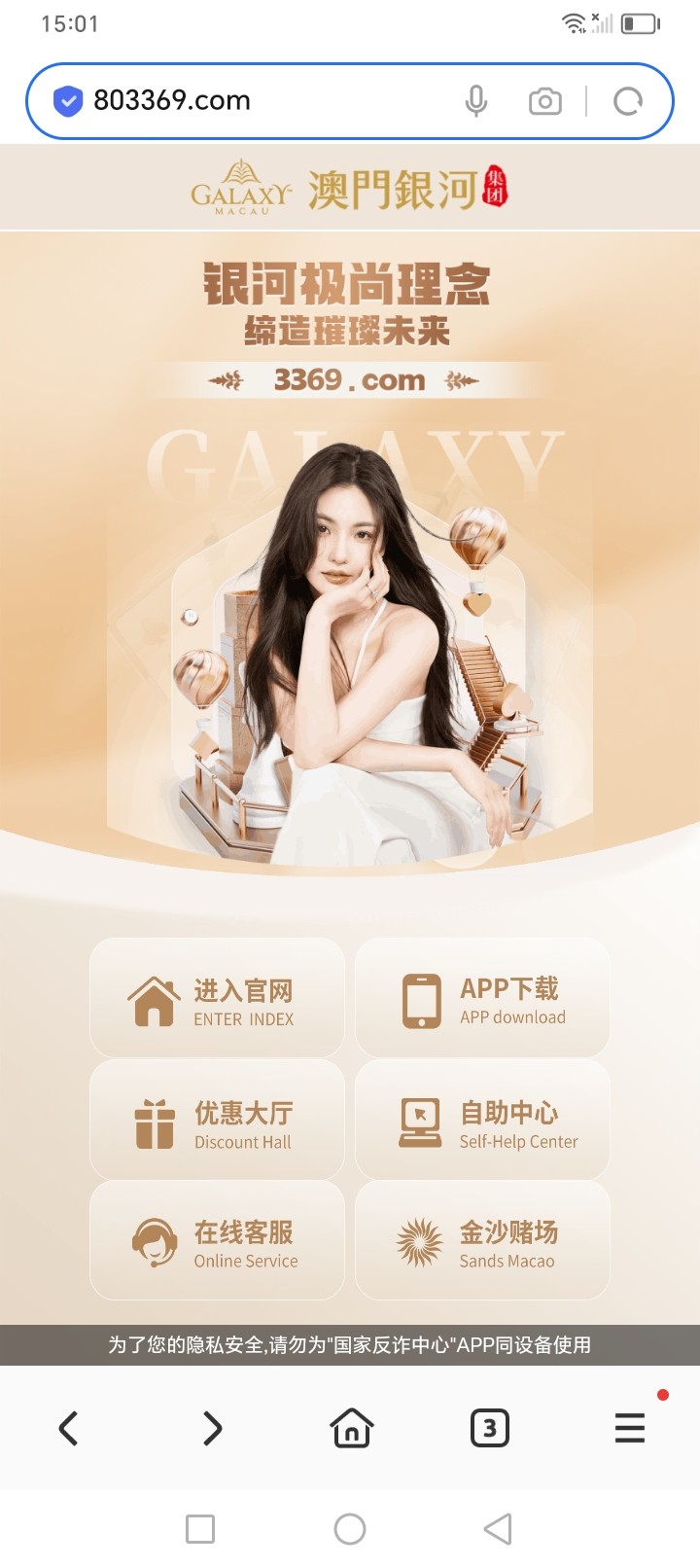Reload the current page
Viewport: 700px width, 1568px height.
(628, 101)
